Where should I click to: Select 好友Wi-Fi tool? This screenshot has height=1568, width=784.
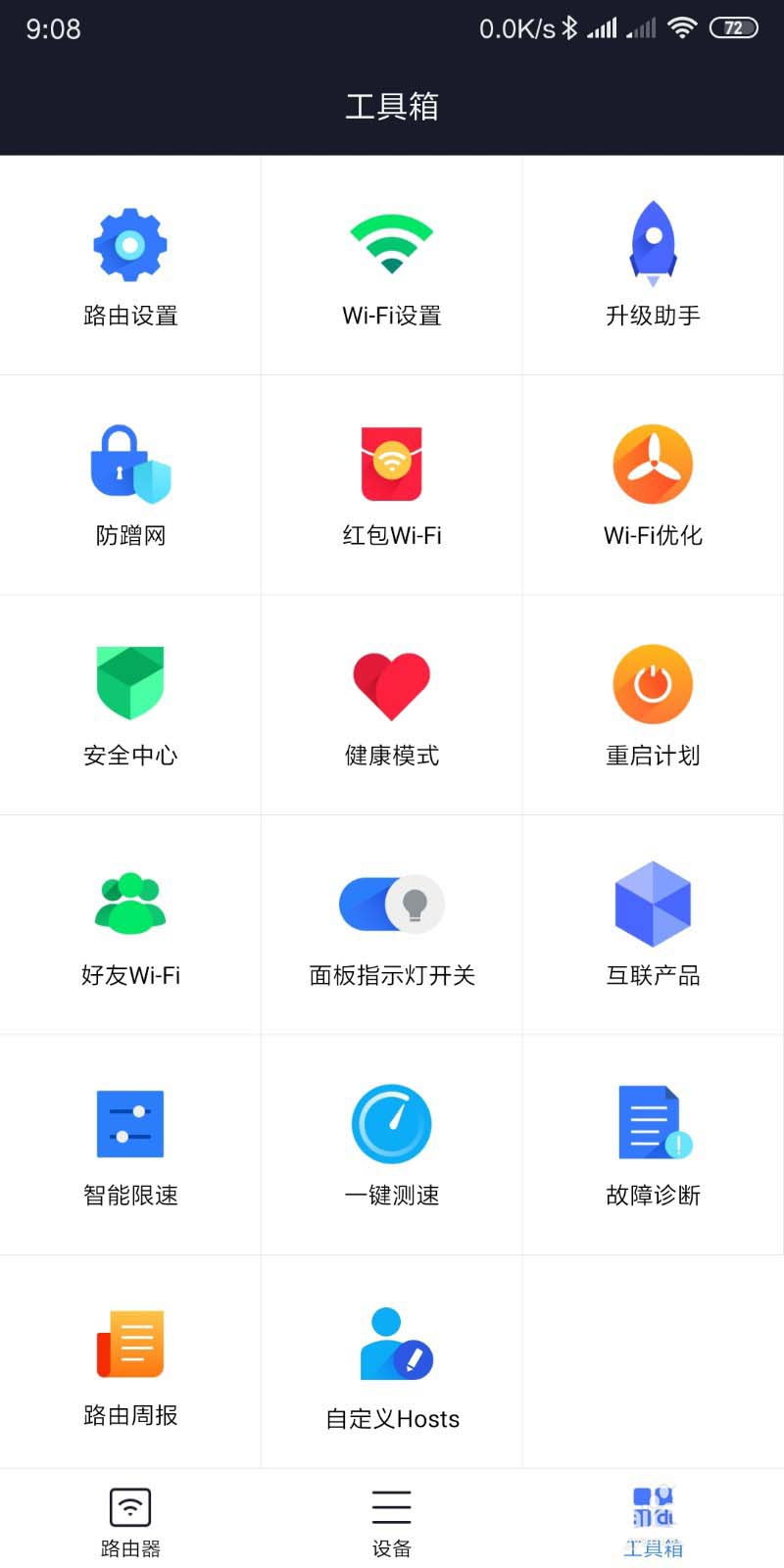point(130,924)
